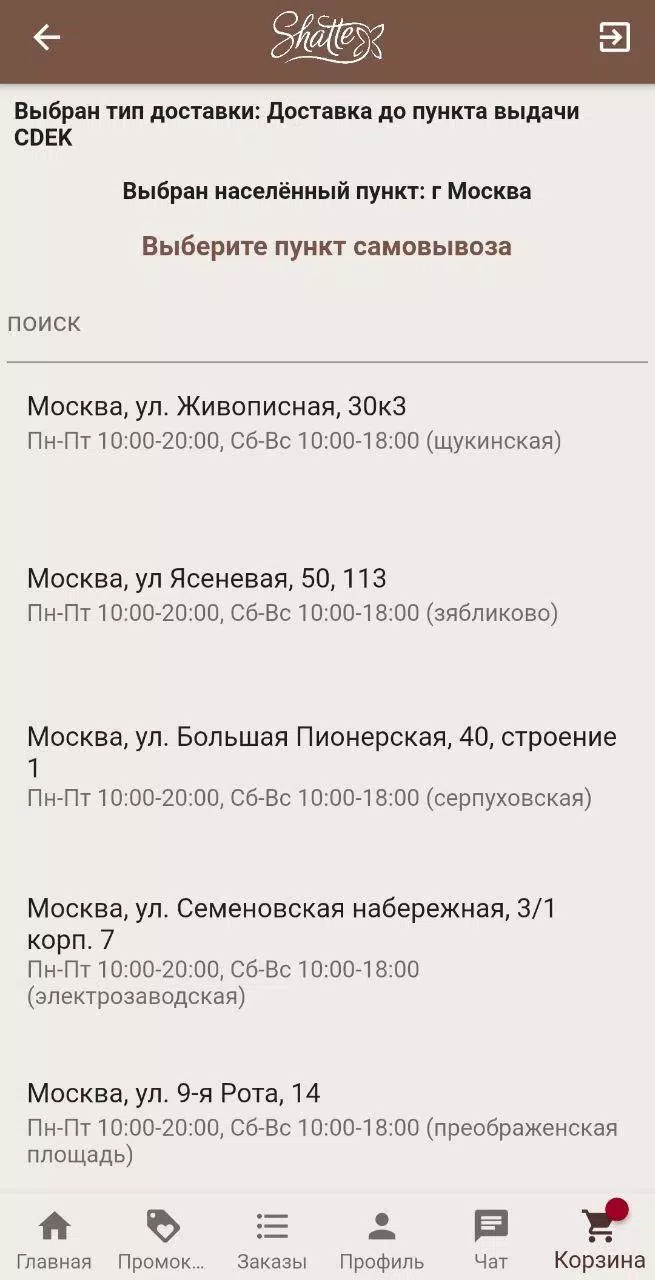Open the Корзина cart tab
Image resolution: width=655 pixels, height=1280 pixels.
599,1238
